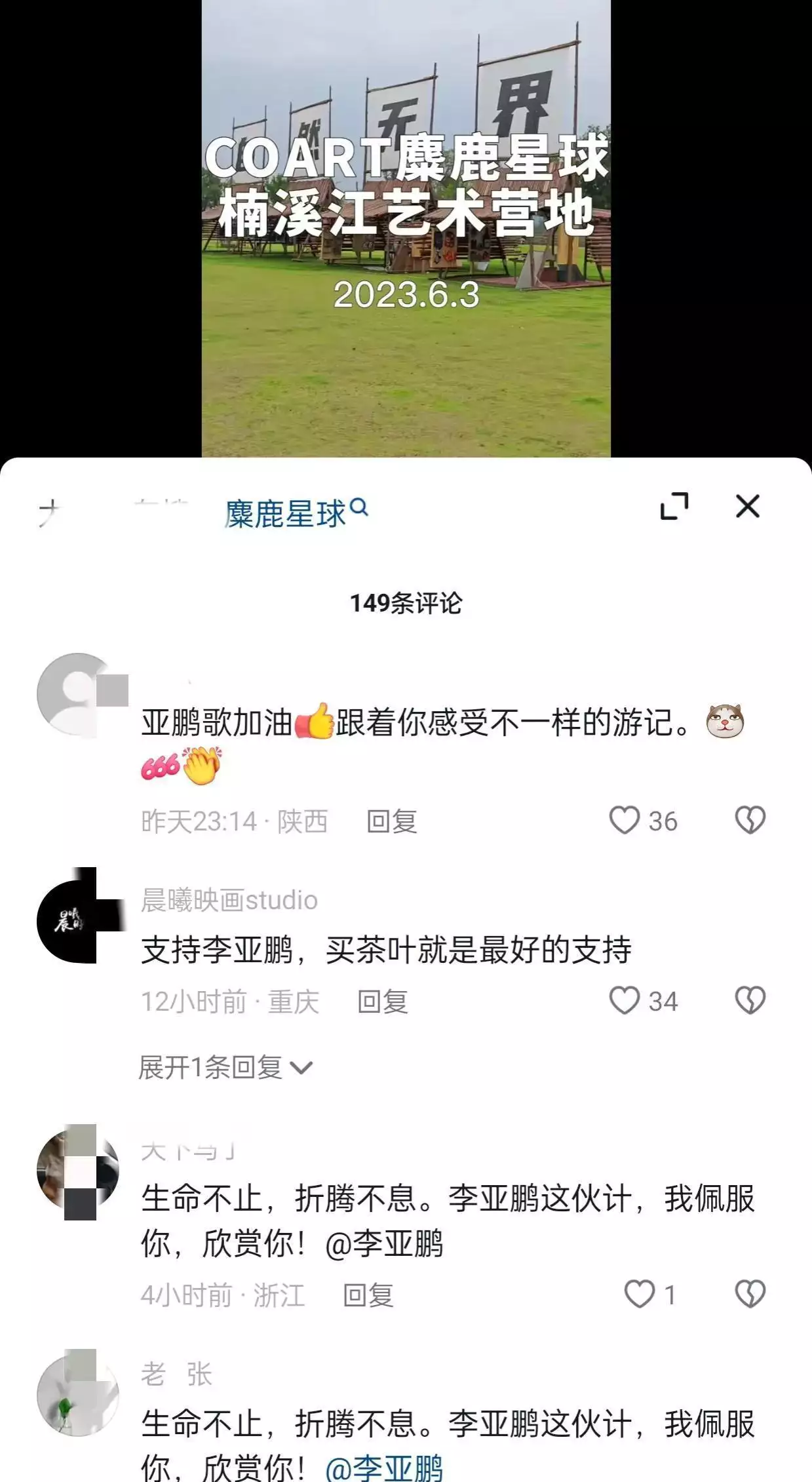This screenshot has width=812, height=1482.
Task: Reply to the 4小时前 浙江 comment
Action: click(368, 1295)
